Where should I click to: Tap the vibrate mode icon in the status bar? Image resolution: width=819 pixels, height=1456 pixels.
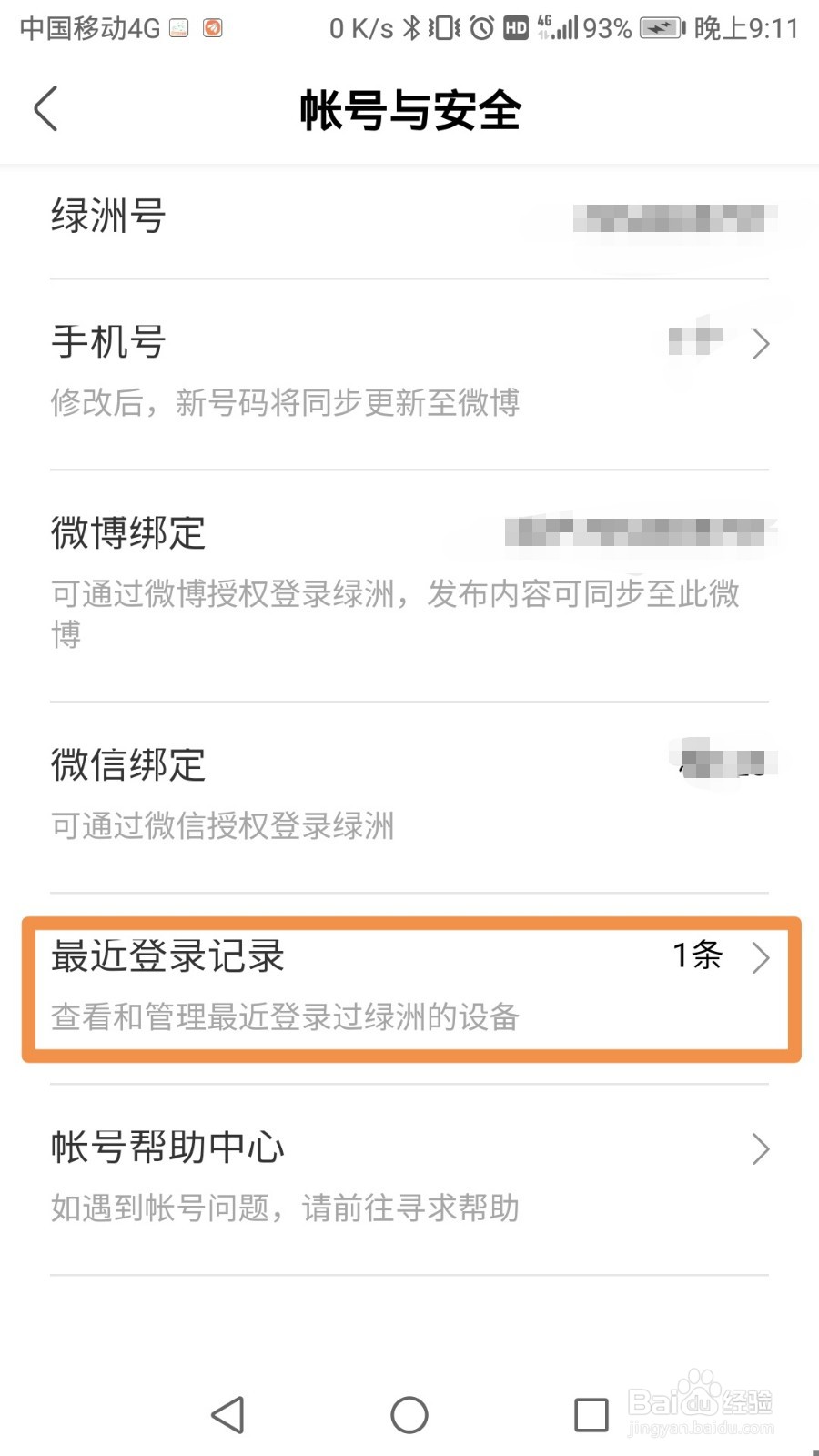pos(443,27)
